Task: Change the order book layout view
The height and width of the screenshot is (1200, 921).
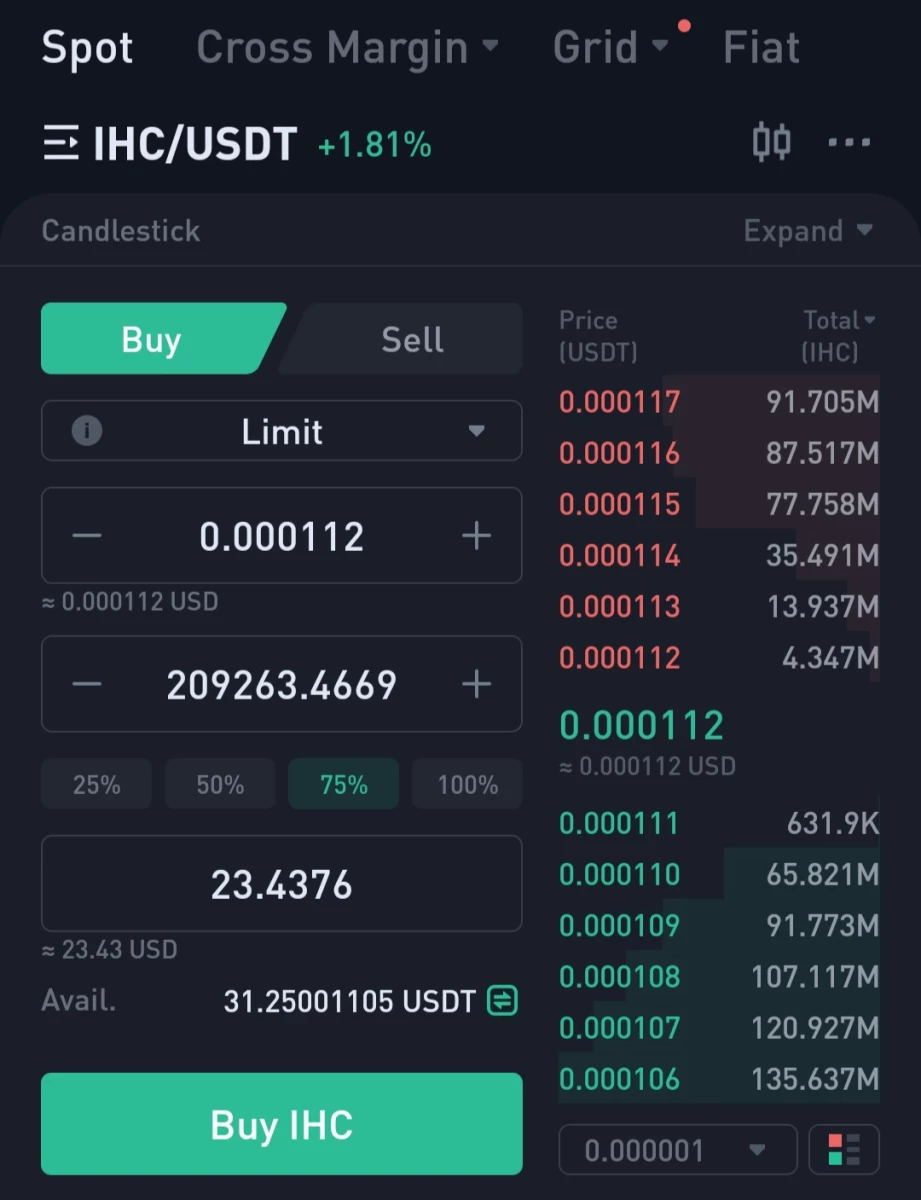Action: pyautogui.click(x=844, y=1150)
